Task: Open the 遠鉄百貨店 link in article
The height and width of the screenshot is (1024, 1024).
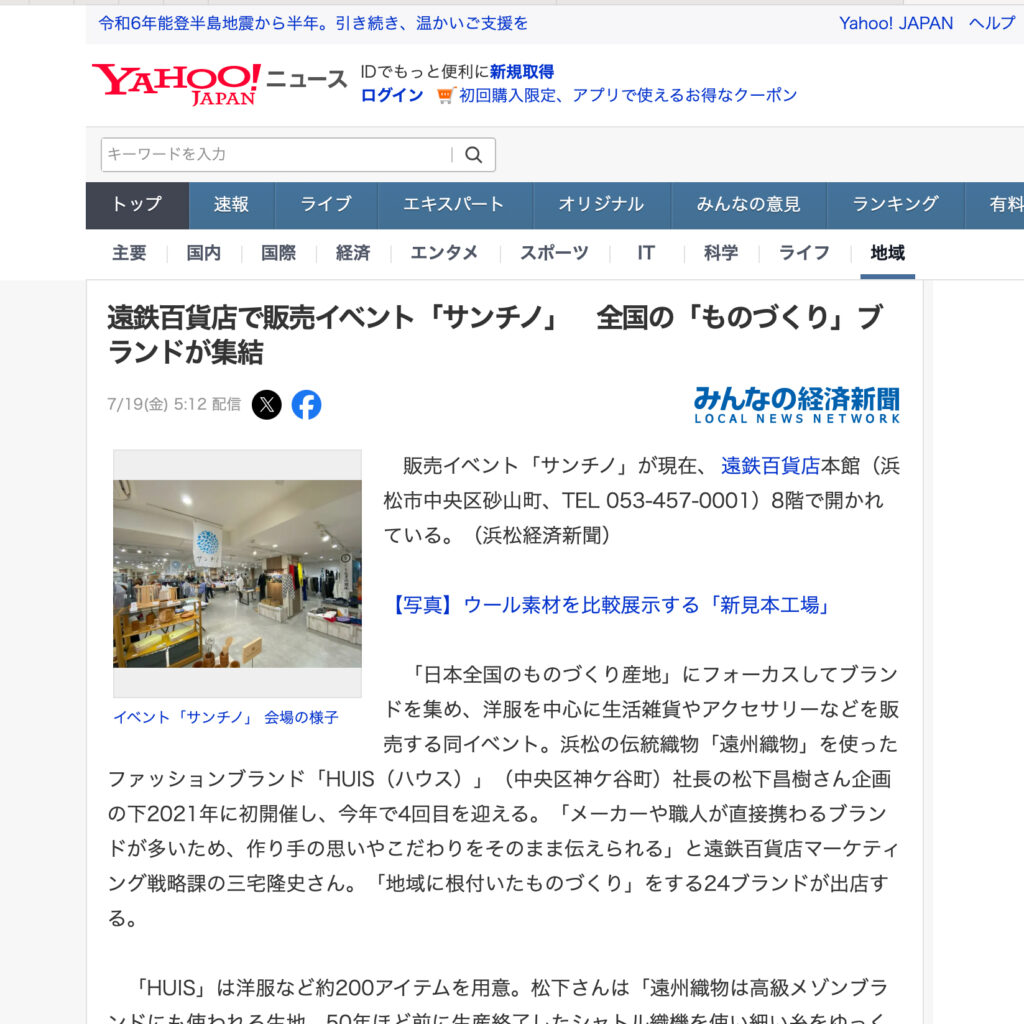Action: click(770, 465)
